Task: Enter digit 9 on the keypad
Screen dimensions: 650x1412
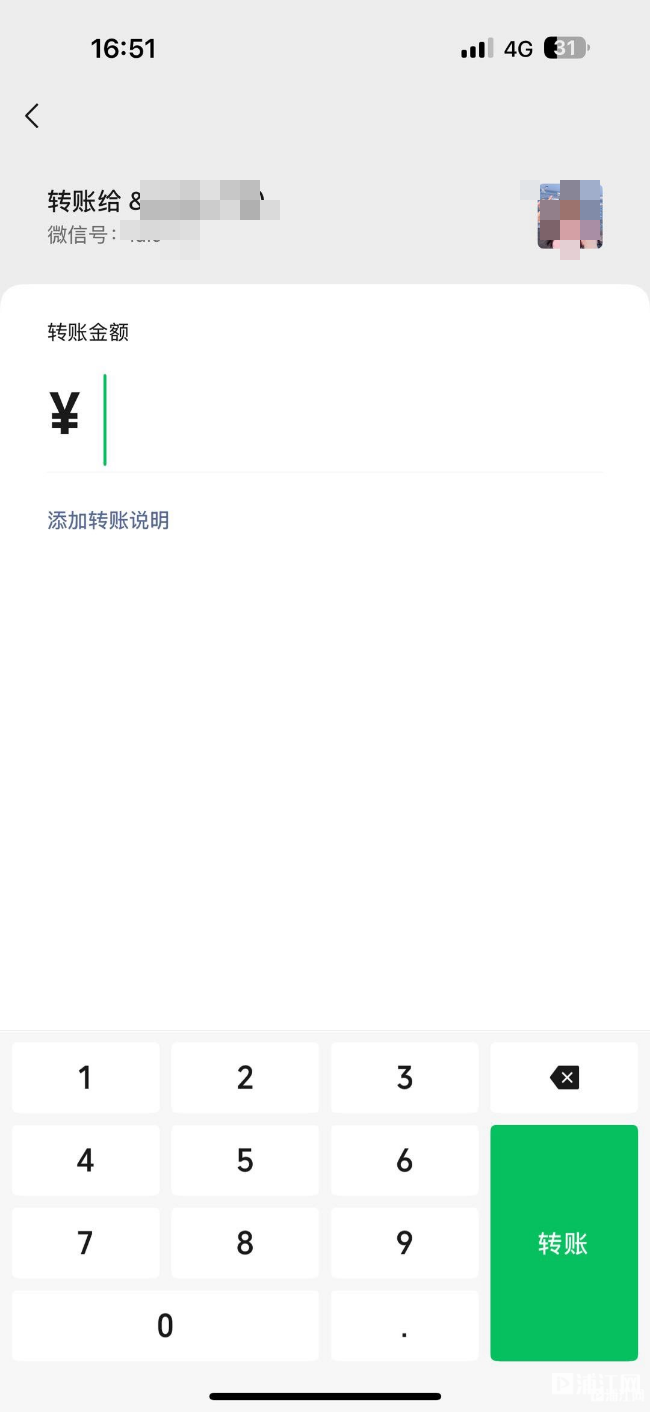Action: (404, 1243)
